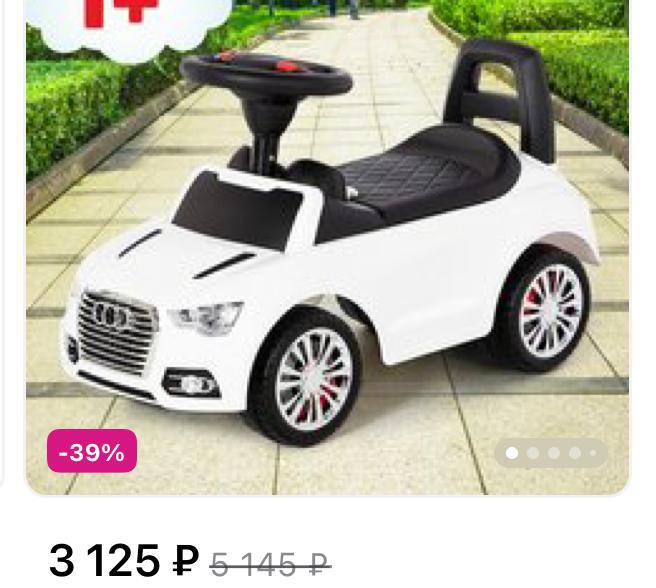Tap the image page indicator dots
The width and height of the screenshot is (656, 588).
(x=551, y=453)
